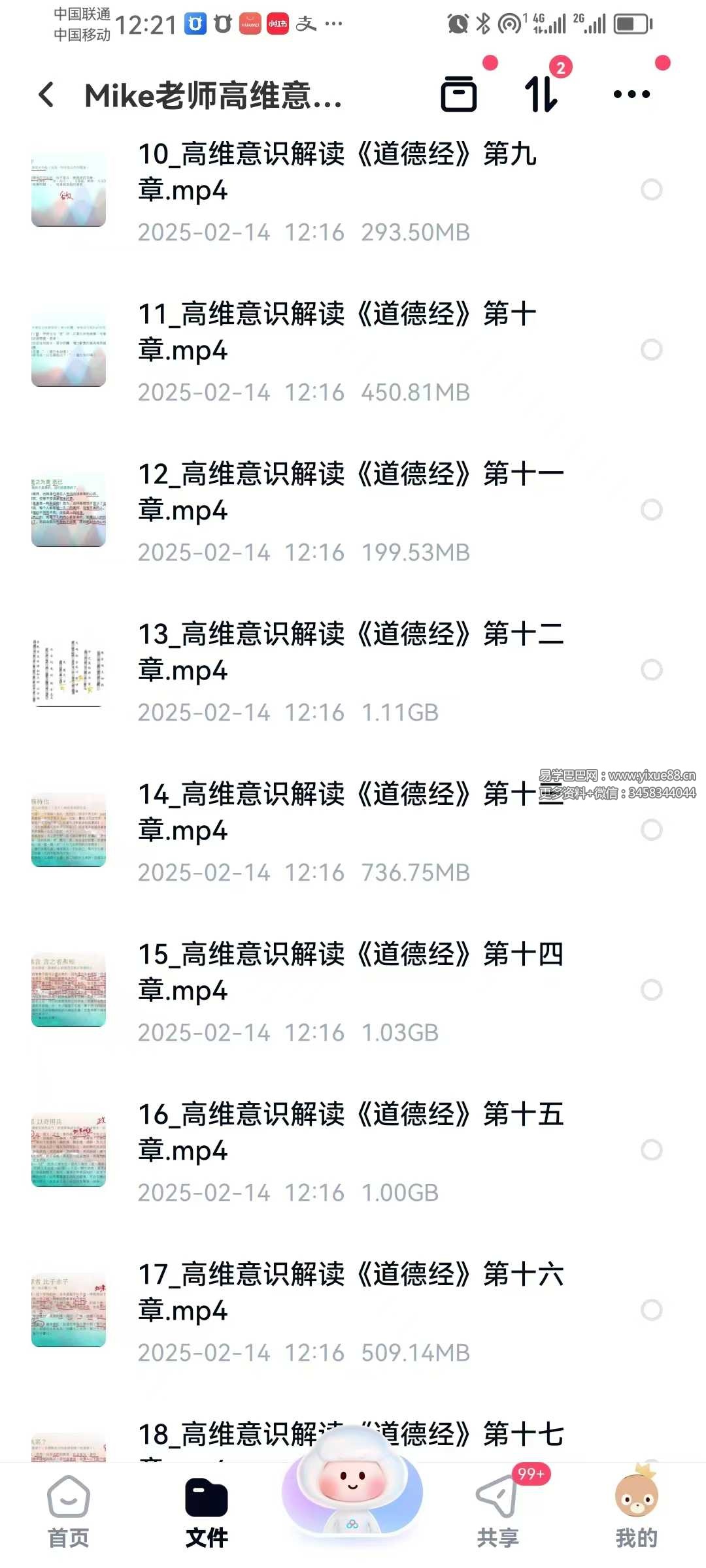Select the circle for 10_第九章.mp4
Image resolution: width=706 pixels, height=1568 pixels.
tap(651, 189)
